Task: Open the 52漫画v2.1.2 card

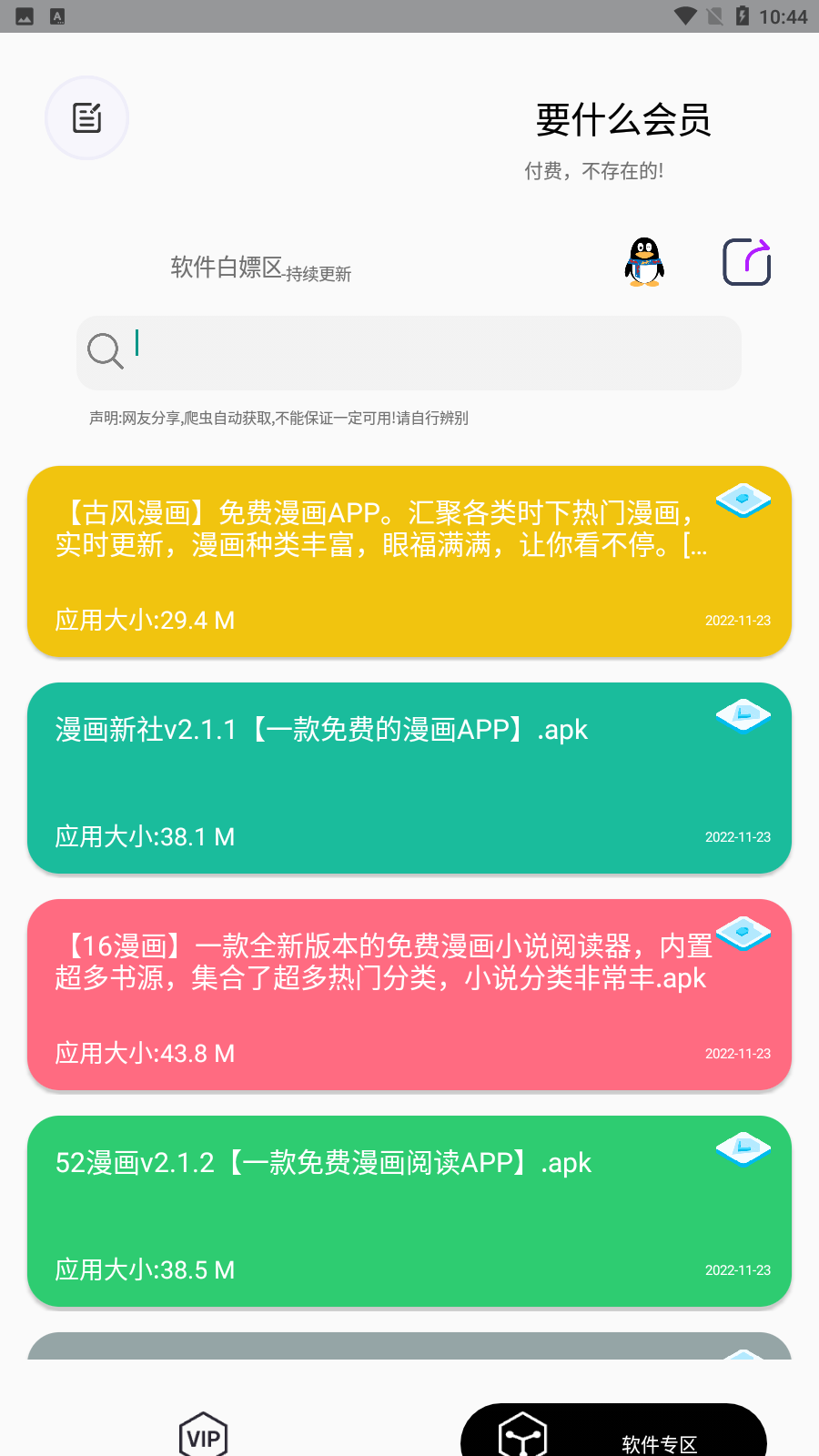Action: tap(409, 1211)
